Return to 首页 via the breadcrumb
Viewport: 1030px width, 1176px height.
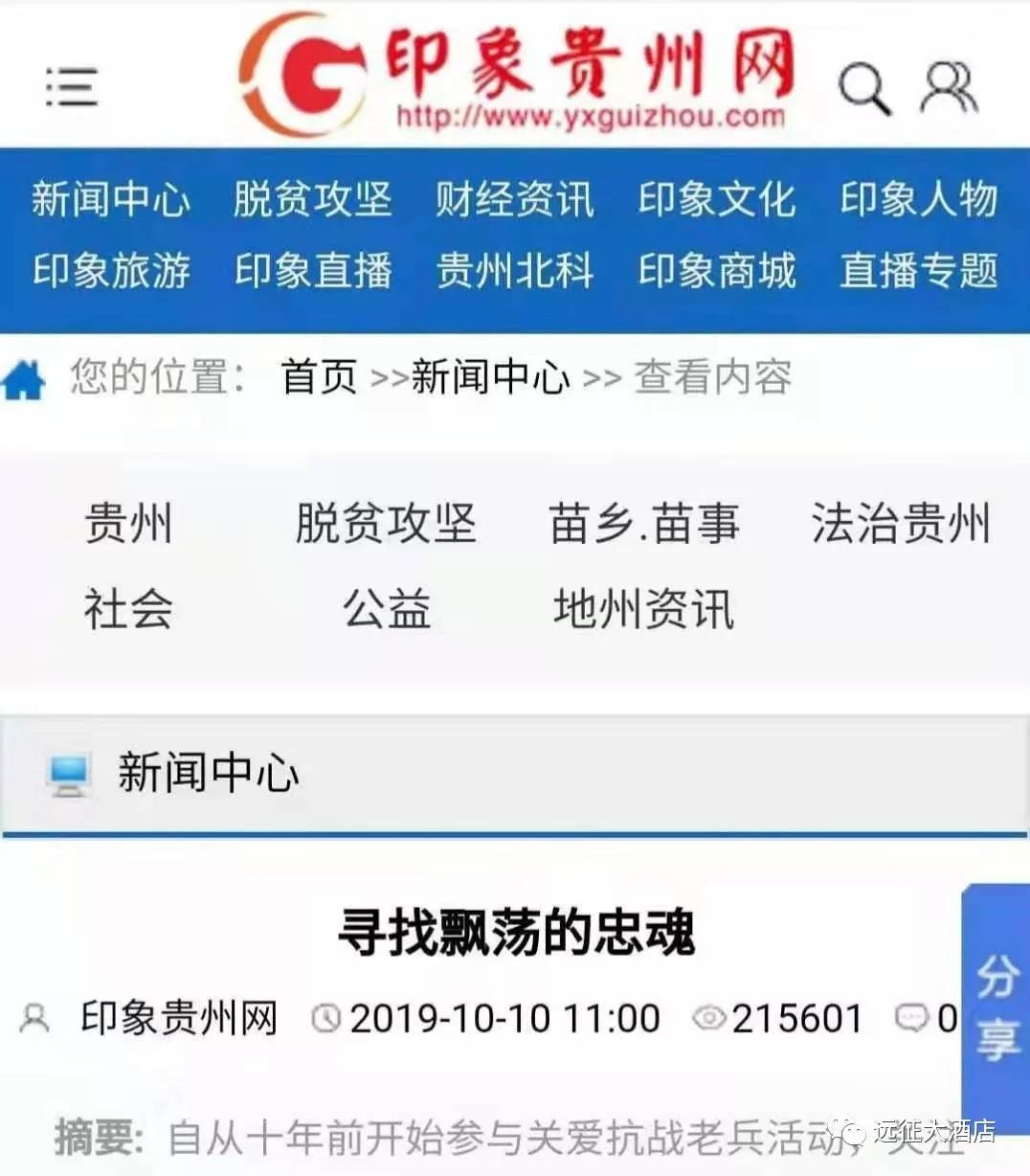[319, 377]
